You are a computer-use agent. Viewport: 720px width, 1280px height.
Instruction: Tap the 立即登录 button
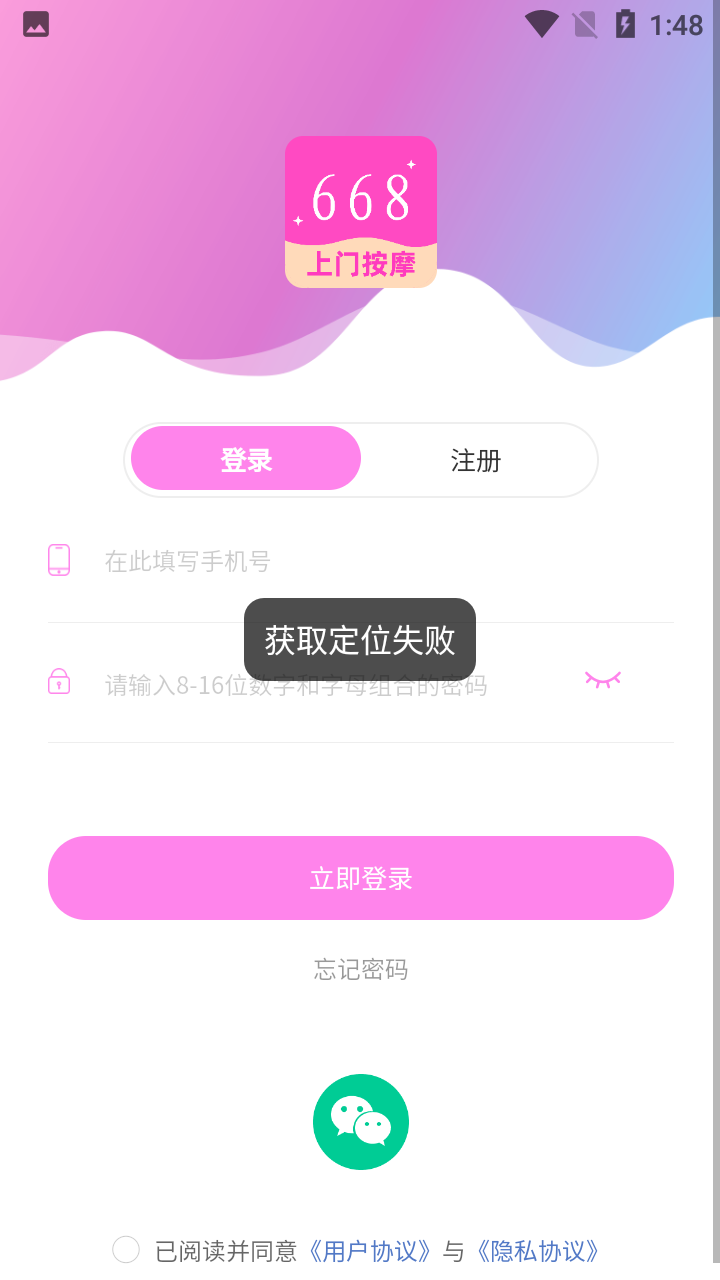360,878
